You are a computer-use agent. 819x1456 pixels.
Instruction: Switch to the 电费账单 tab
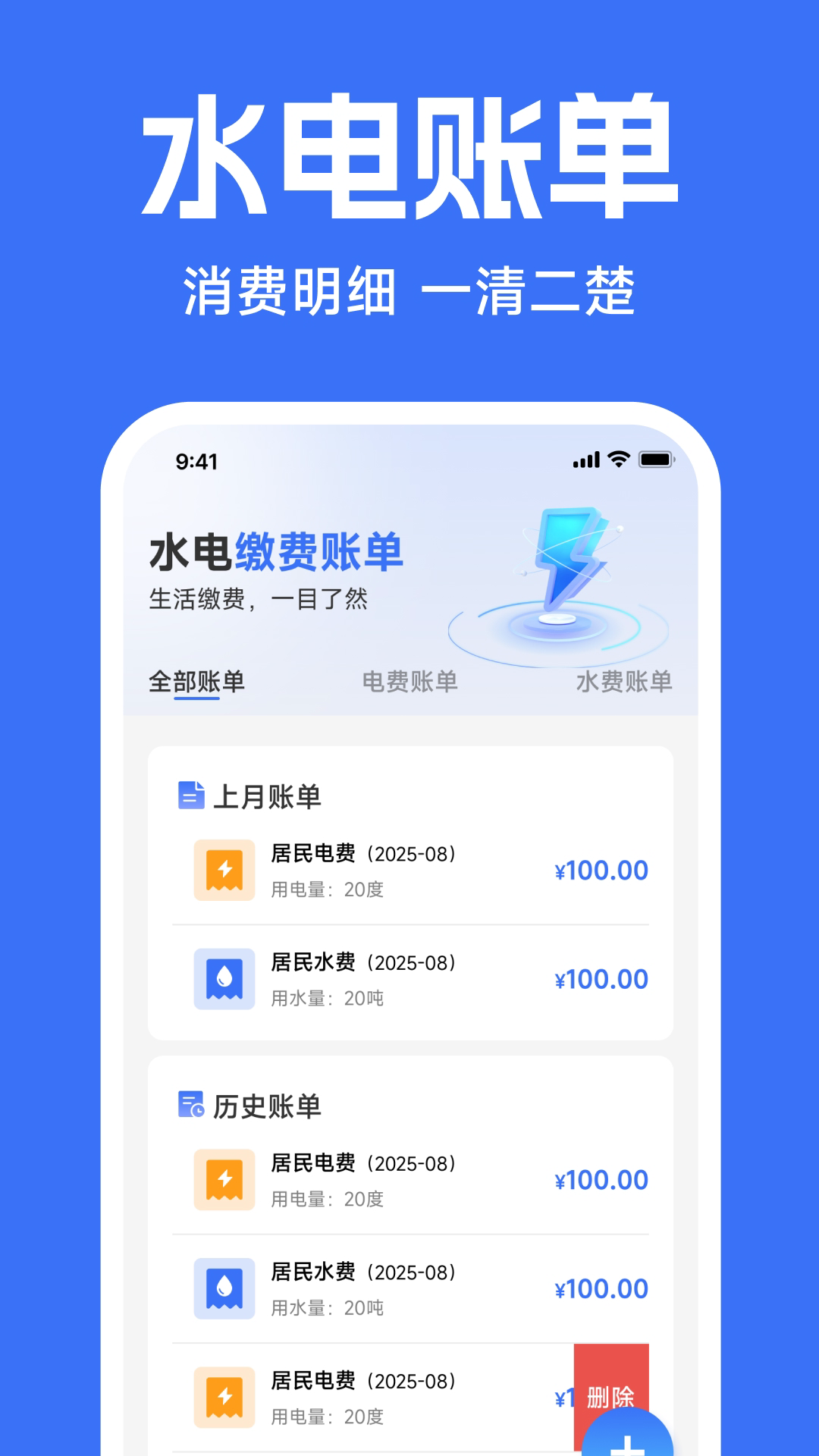point(413,682)
